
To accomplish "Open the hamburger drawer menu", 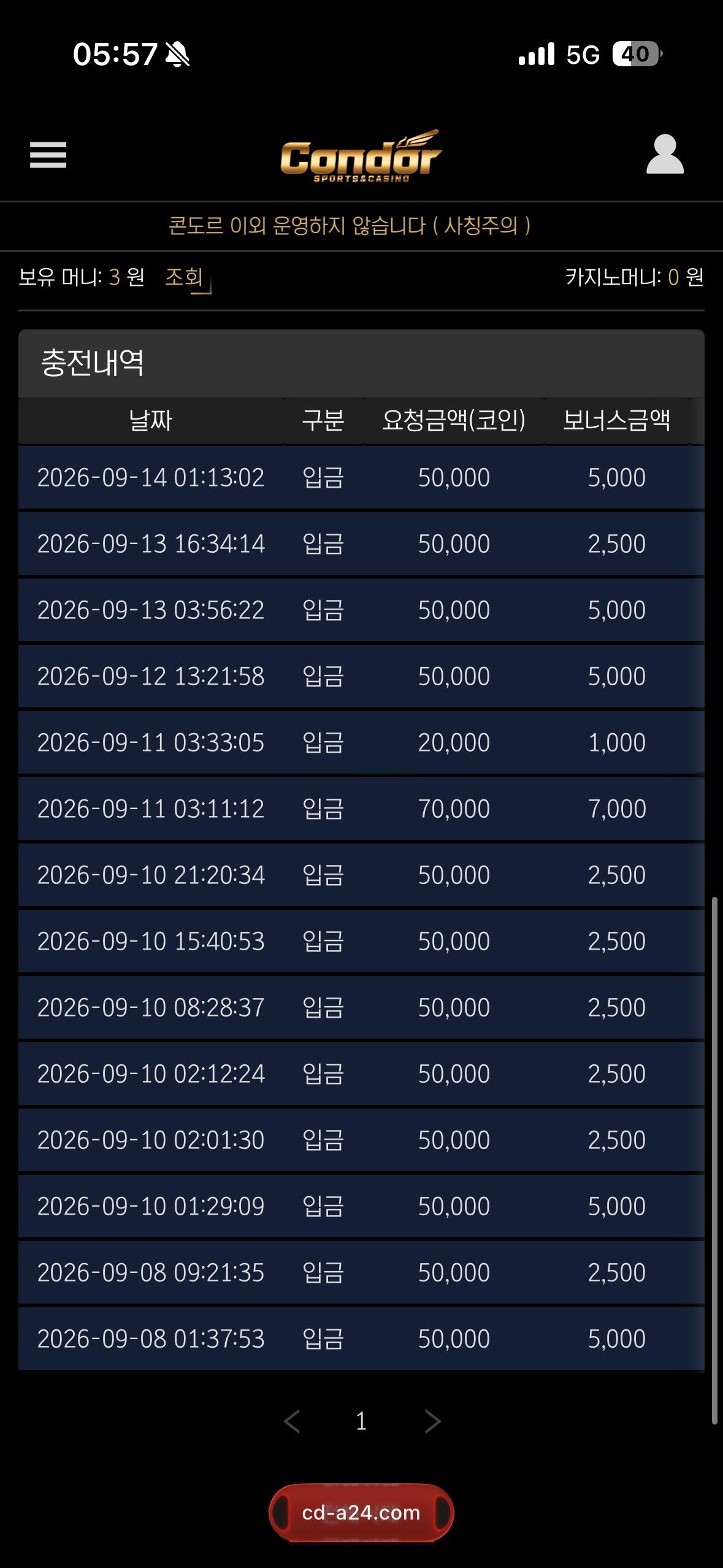I will pos(48,155).
